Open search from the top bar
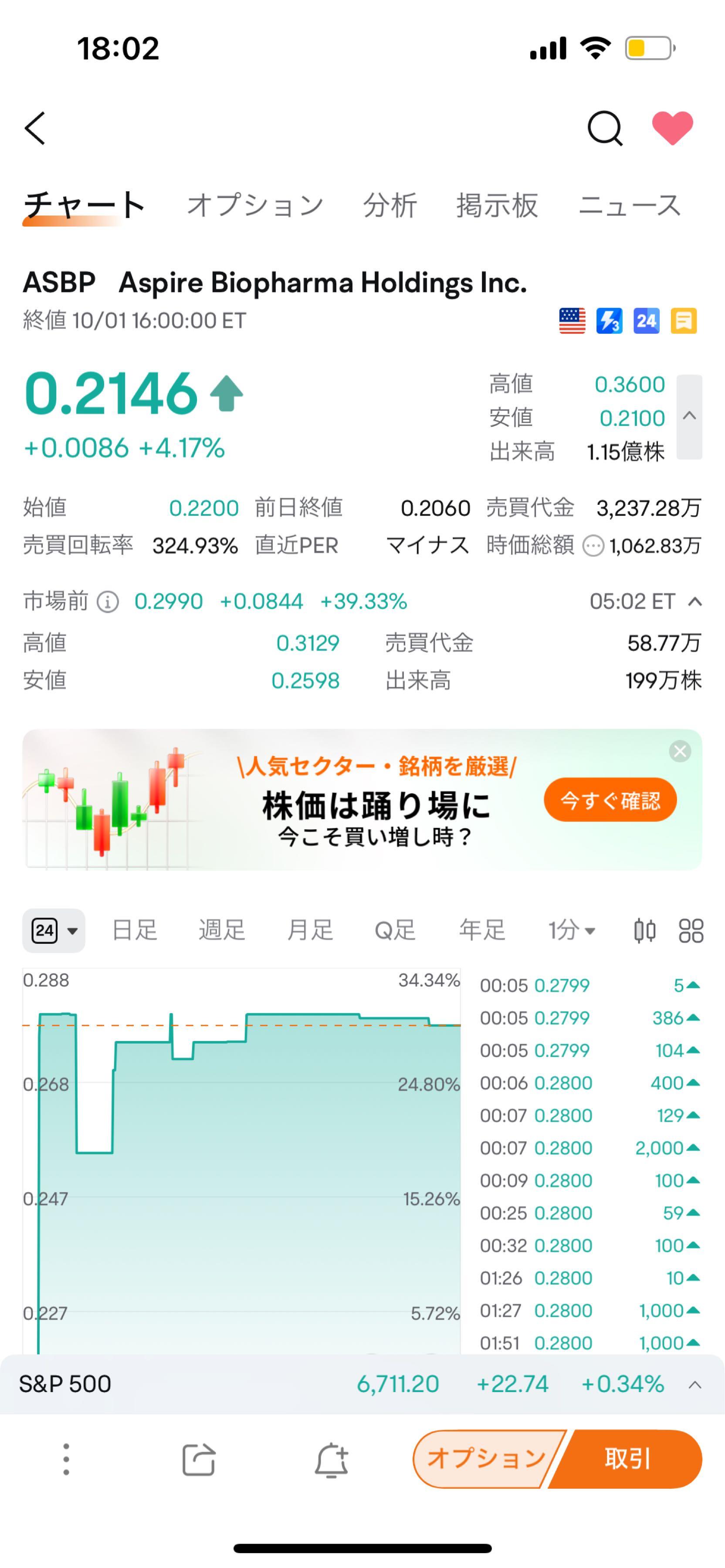This screenshot has width=725, height=1568. (x=604, y=128)
